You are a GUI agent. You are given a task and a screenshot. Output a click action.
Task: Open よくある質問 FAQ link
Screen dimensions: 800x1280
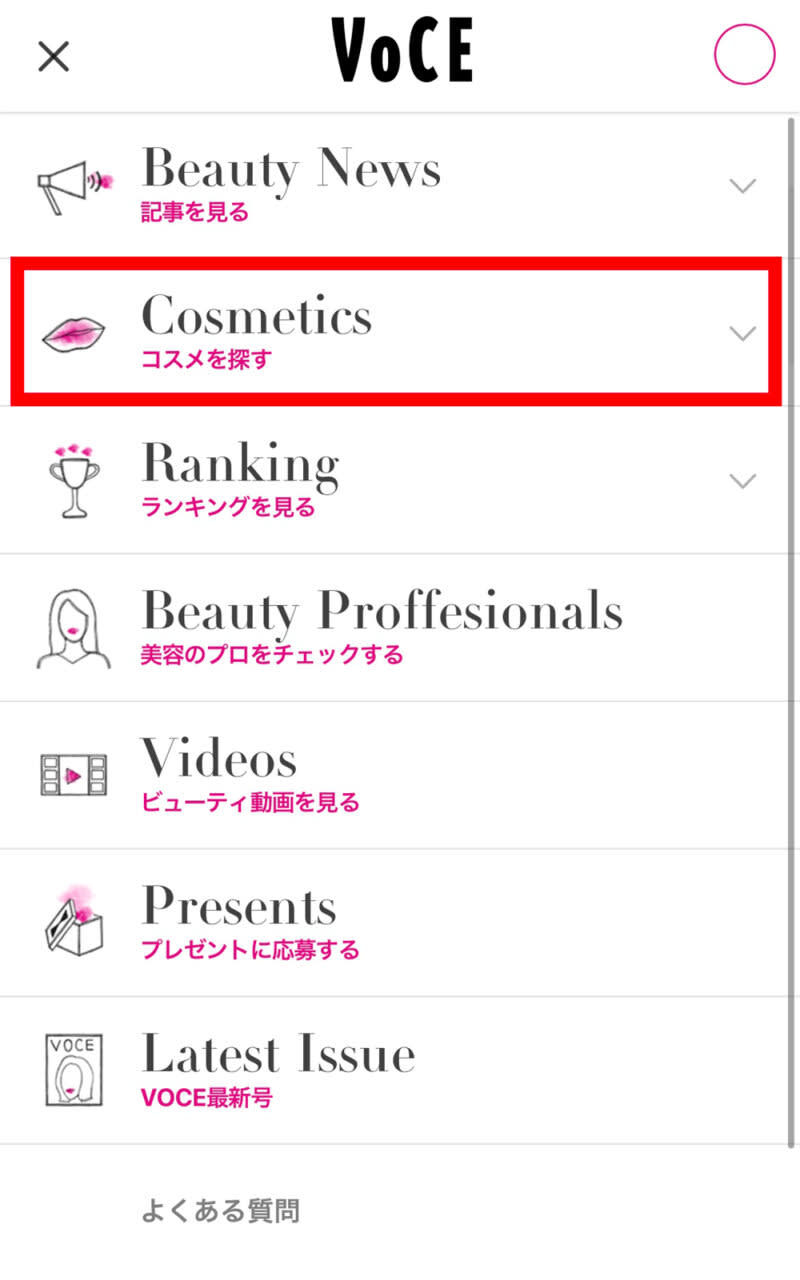point(220,1212)
